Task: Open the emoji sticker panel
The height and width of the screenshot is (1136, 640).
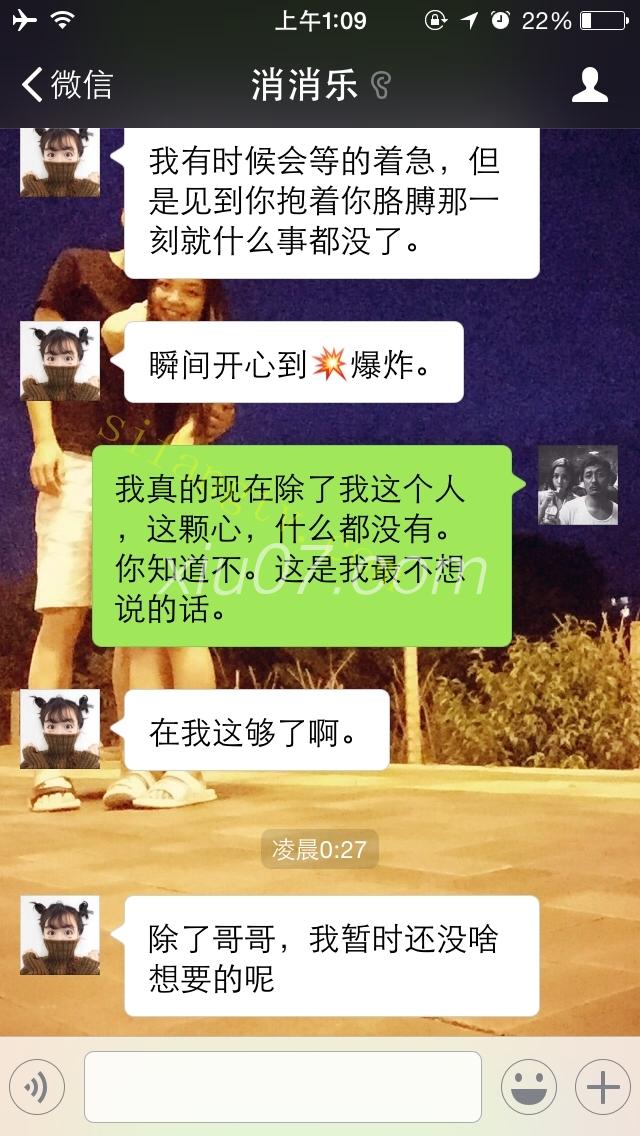Action: click(528, 1087)
